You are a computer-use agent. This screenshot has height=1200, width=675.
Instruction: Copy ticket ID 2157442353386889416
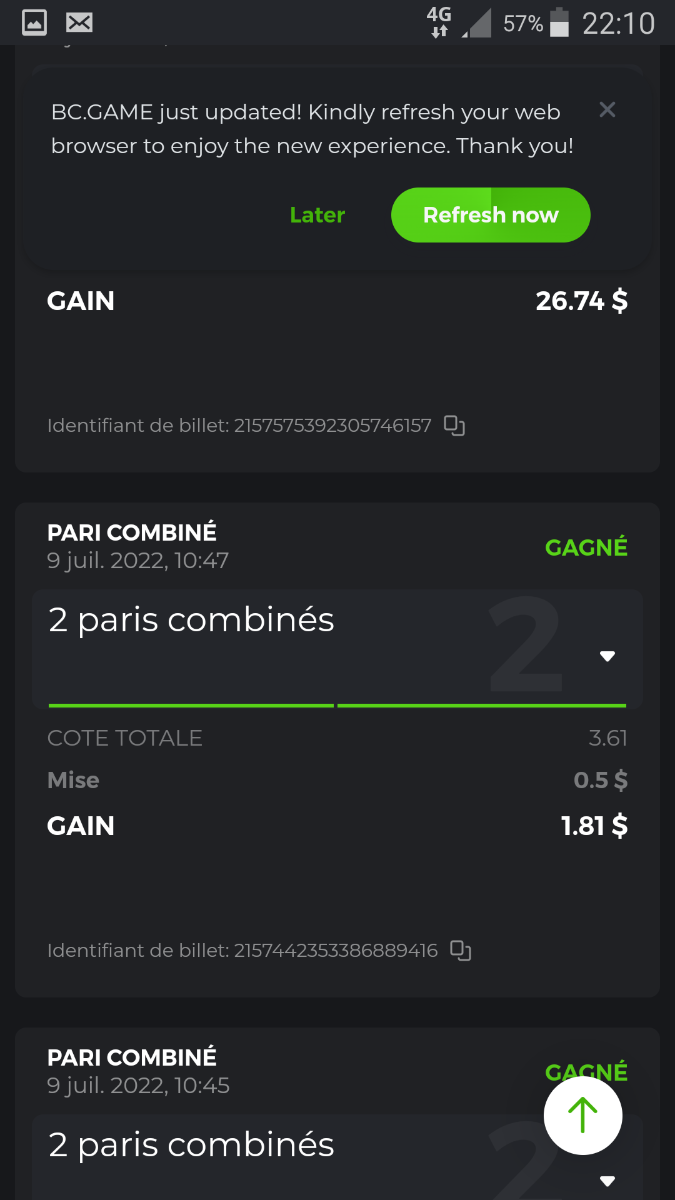point(460,950)
